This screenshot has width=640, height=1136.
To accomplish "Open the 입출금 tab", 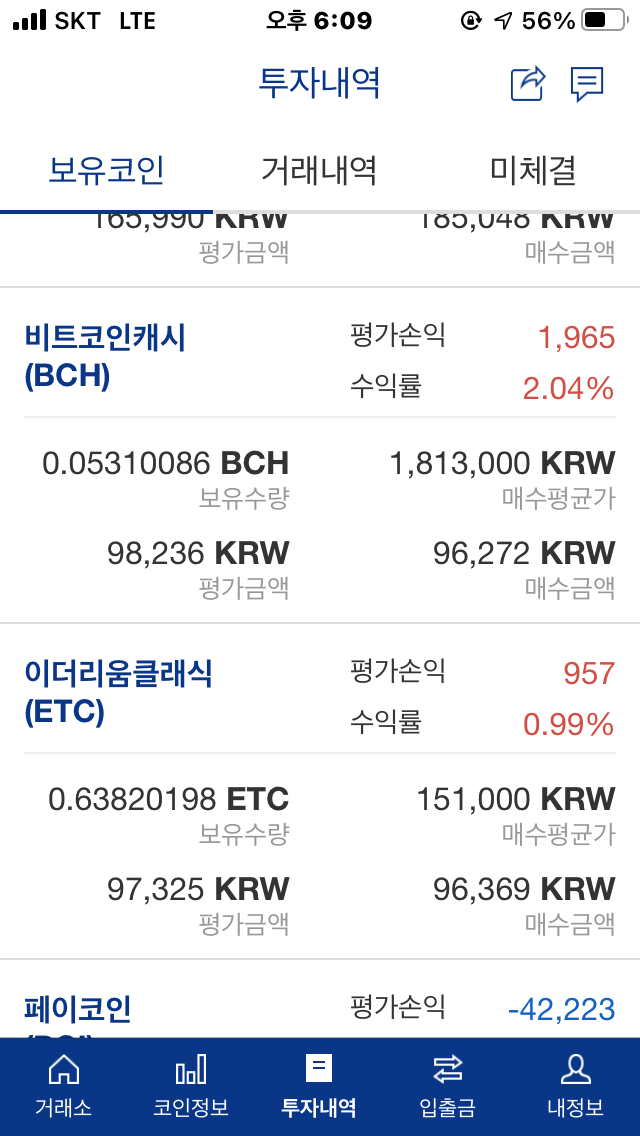I will (x=447, y=1087).
